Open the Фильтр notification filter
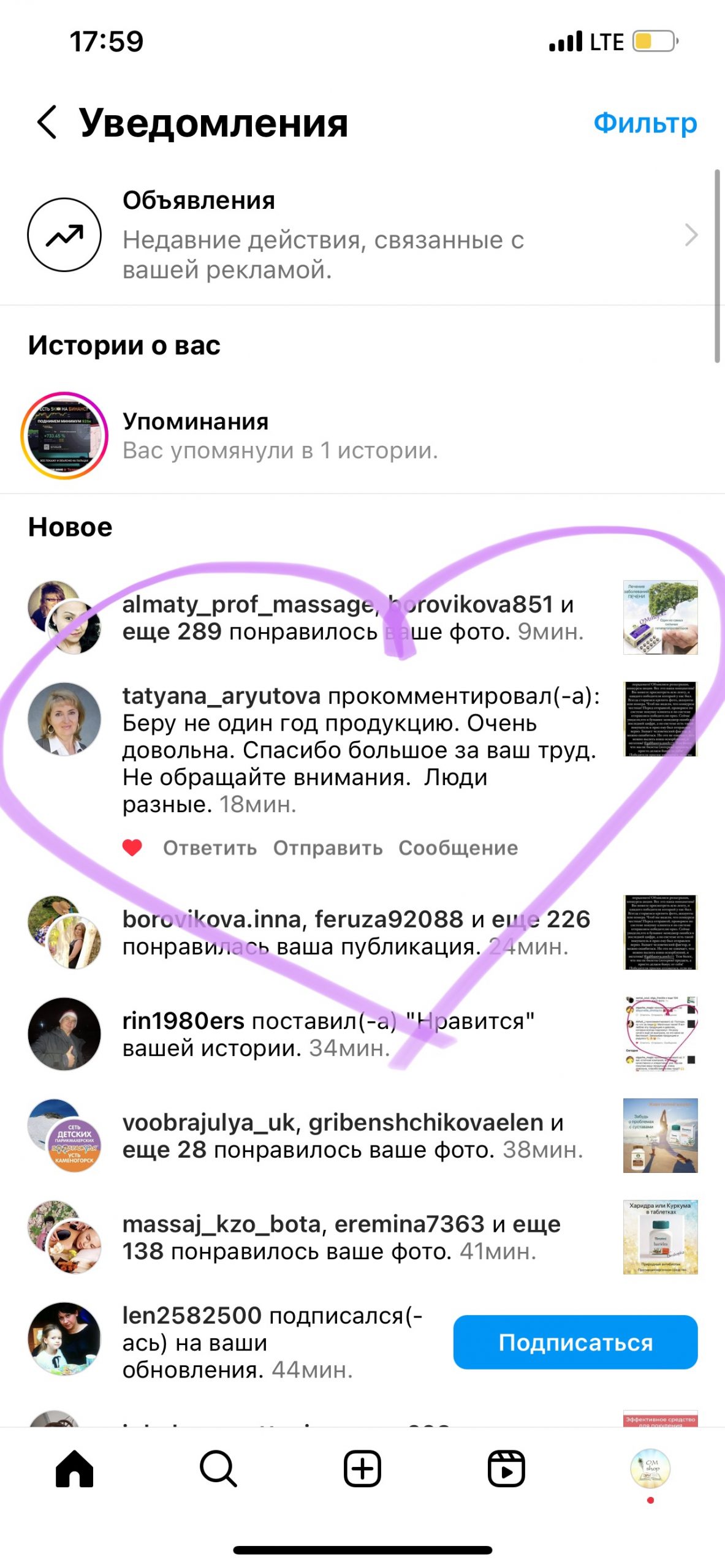Image resolution: width=725 pixels, height=1568 pixels. coord(645,123)
